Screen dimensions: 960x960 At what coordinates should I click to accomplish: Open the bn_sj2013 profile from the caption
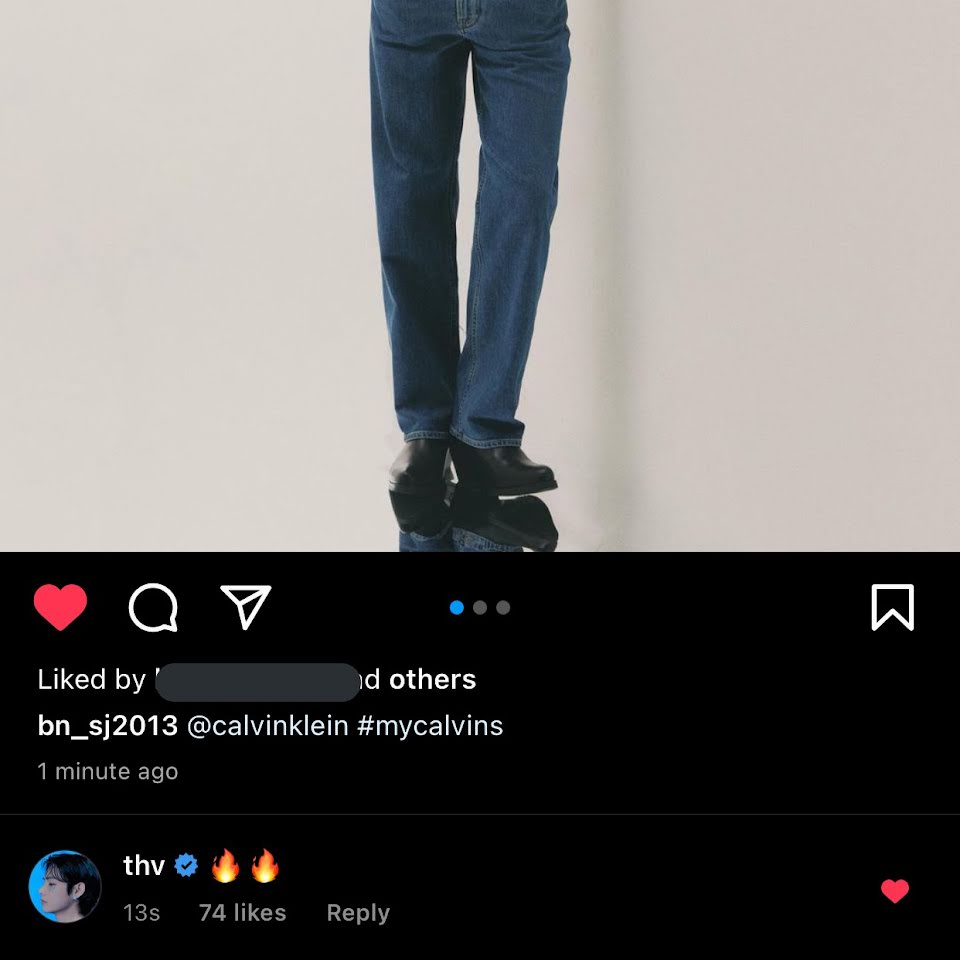[107, 725]
